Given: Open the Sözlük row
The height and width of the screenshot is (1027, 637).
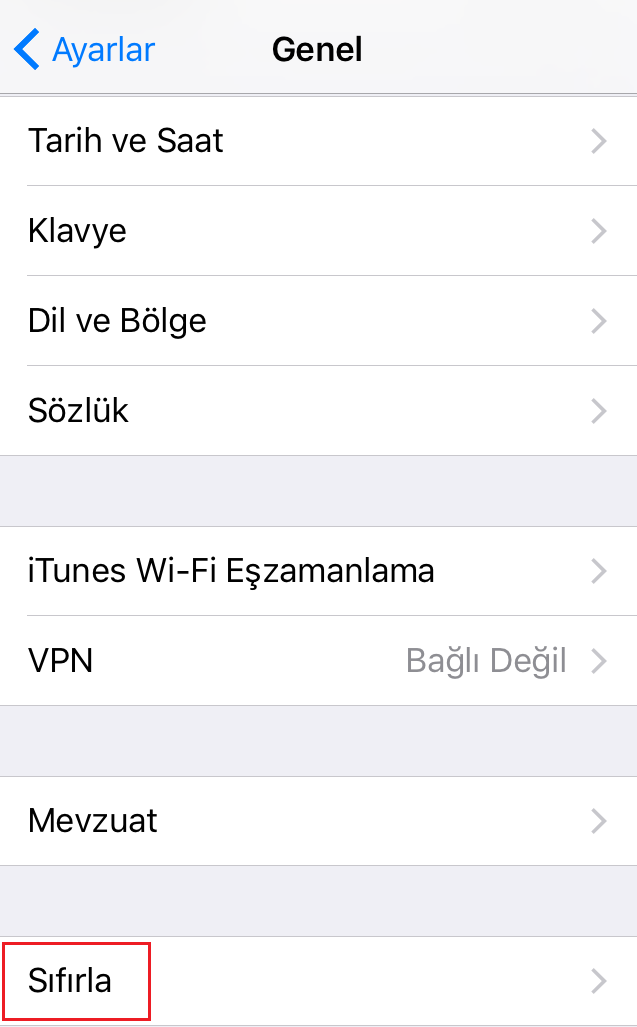Looking at the screenshot, I should coord(318,411).
